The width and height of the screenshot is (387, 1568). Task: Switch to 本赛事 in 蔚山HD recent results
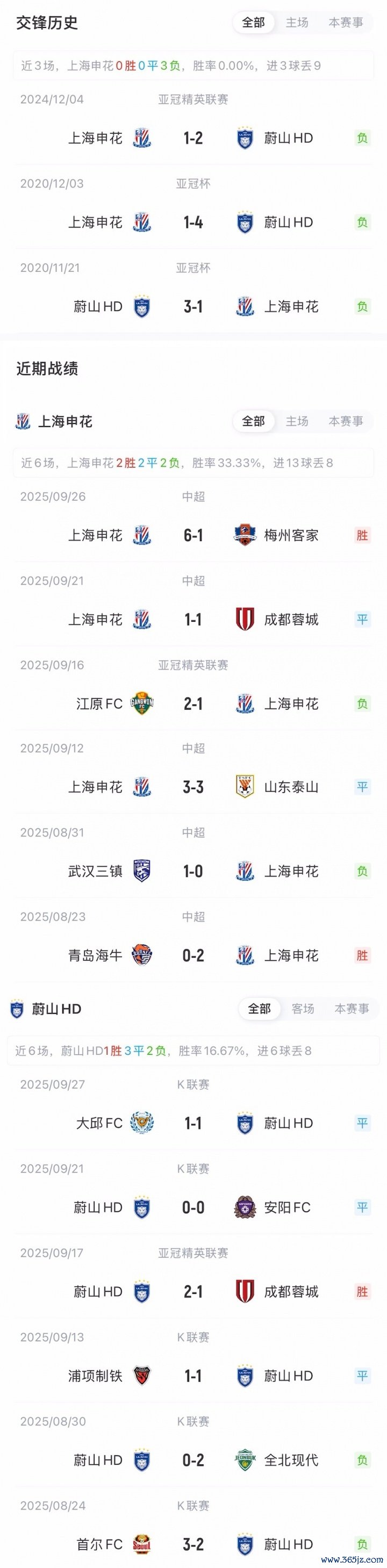(351, 1009)
